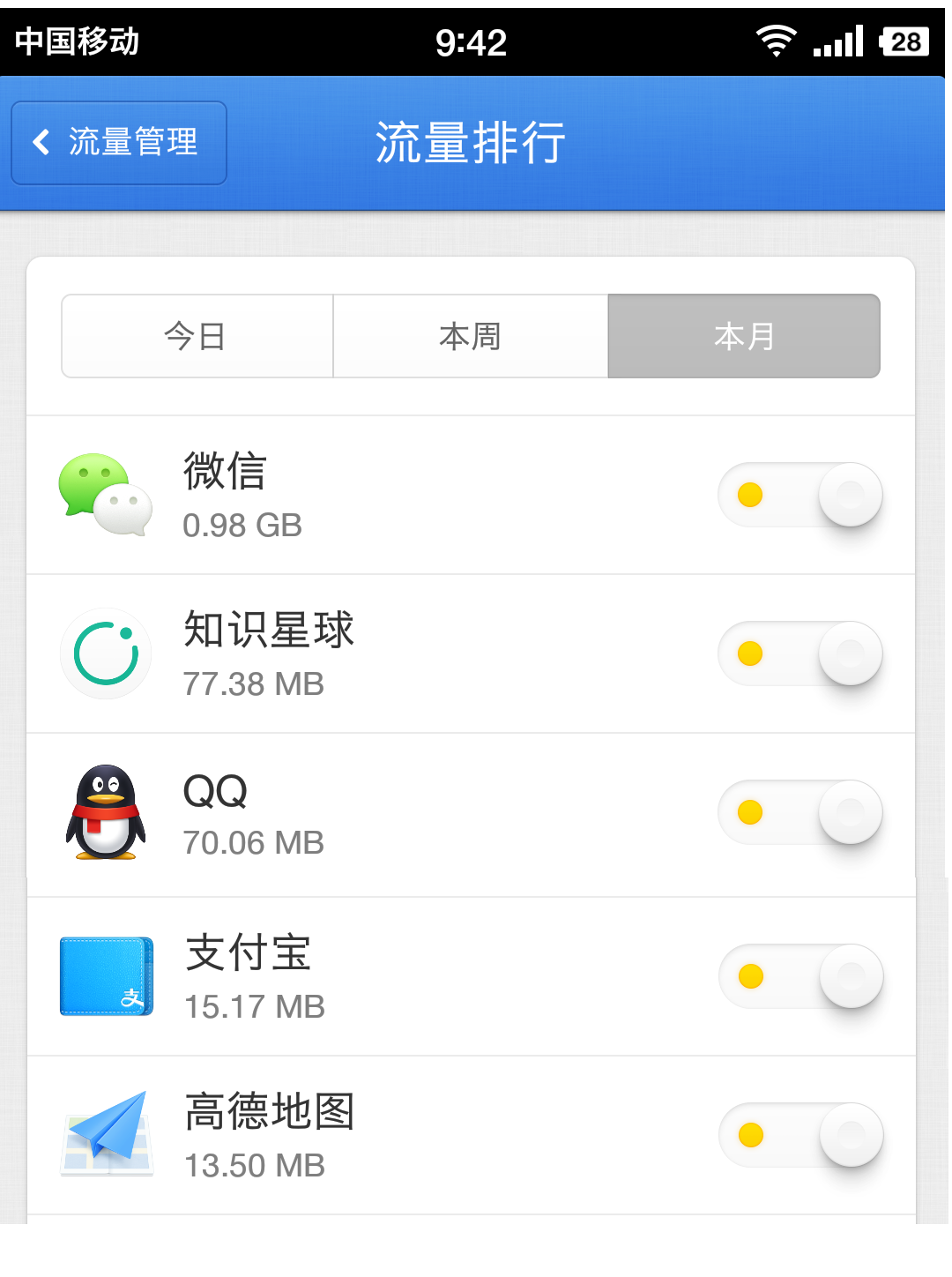Toggle the switch for 支付宝
This screenshot has height=1277, width=952.
[800, 976]
